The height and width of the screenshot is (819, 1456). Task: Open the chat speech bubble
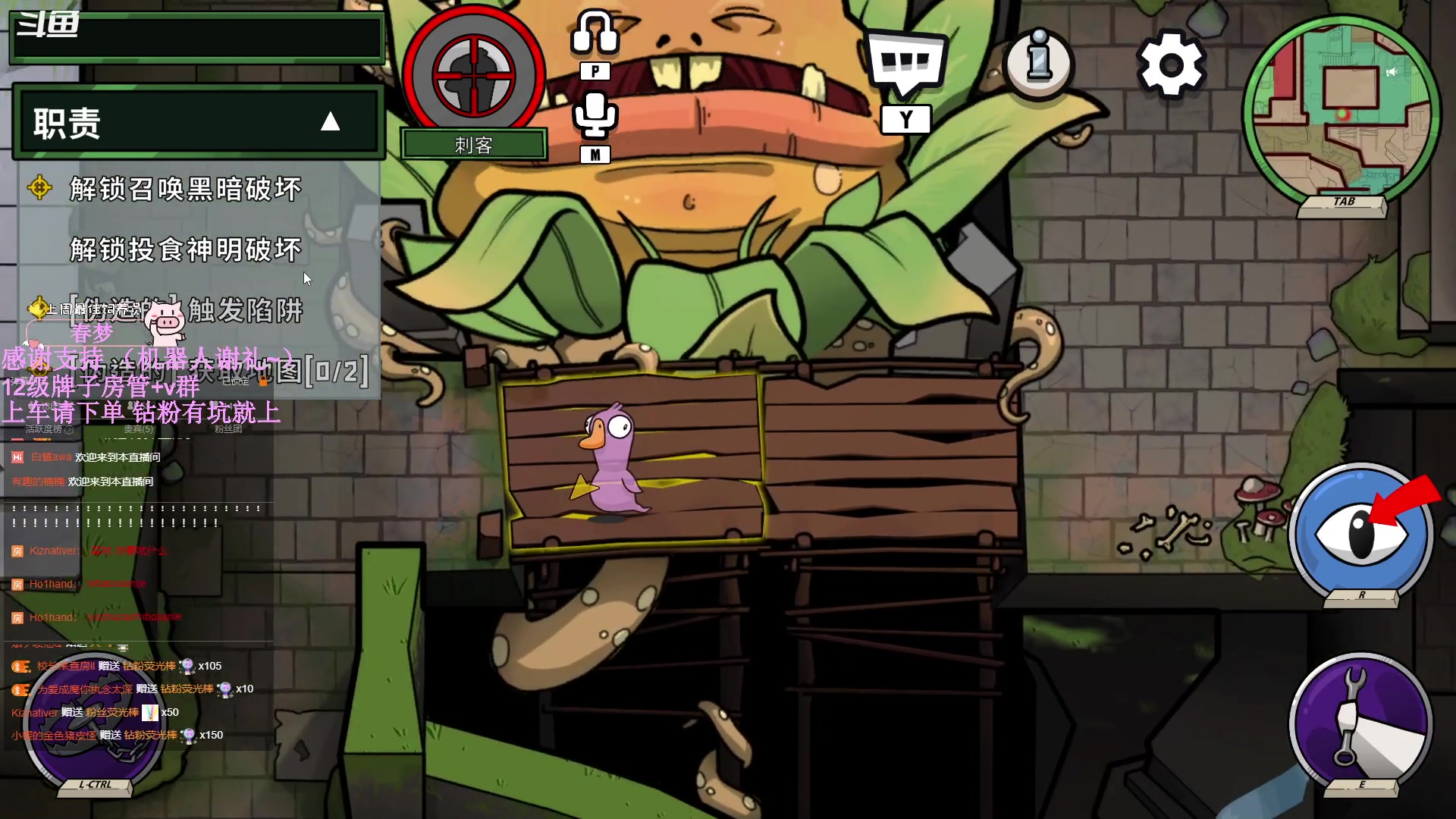(905, 63)
